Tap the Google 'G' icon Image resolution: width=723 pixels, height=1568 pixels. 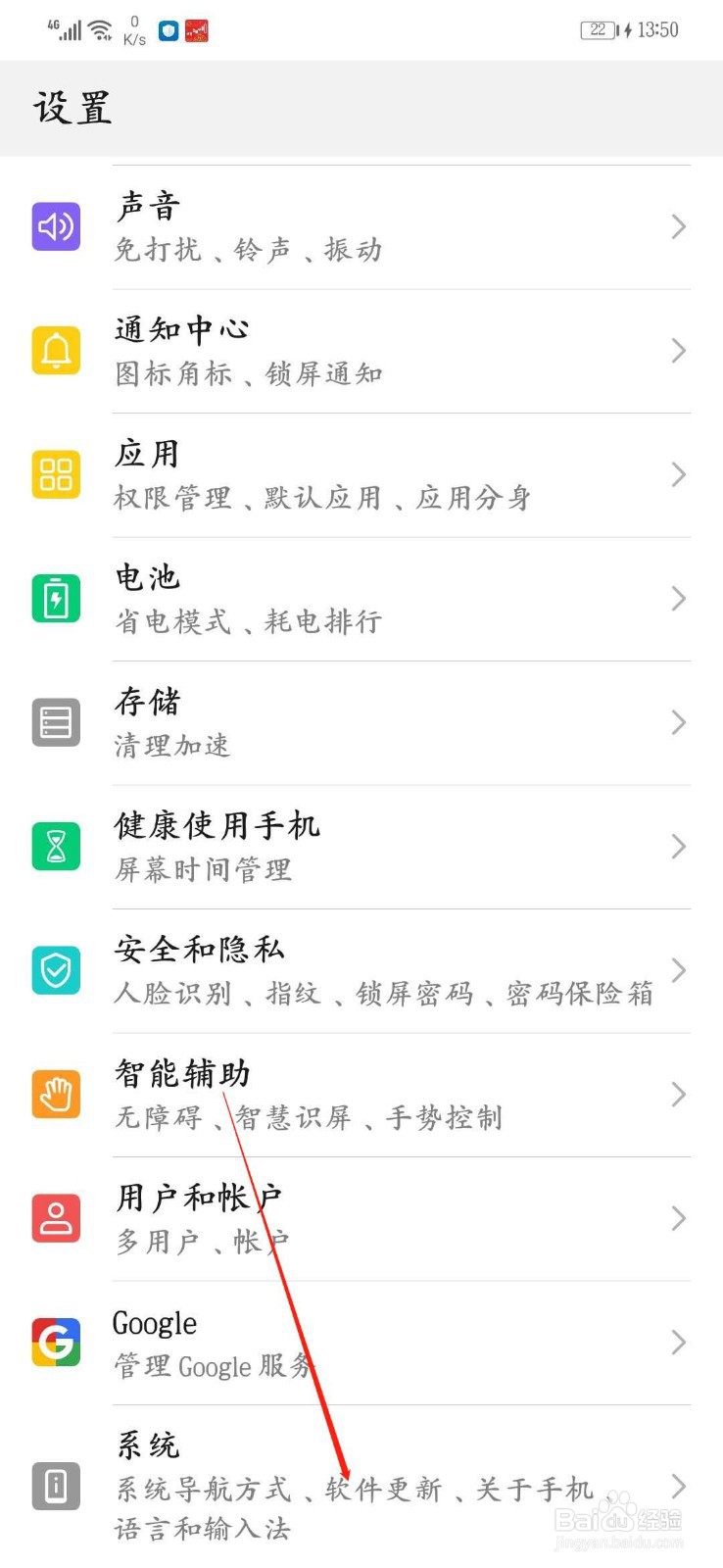[x=56, y=1343]
